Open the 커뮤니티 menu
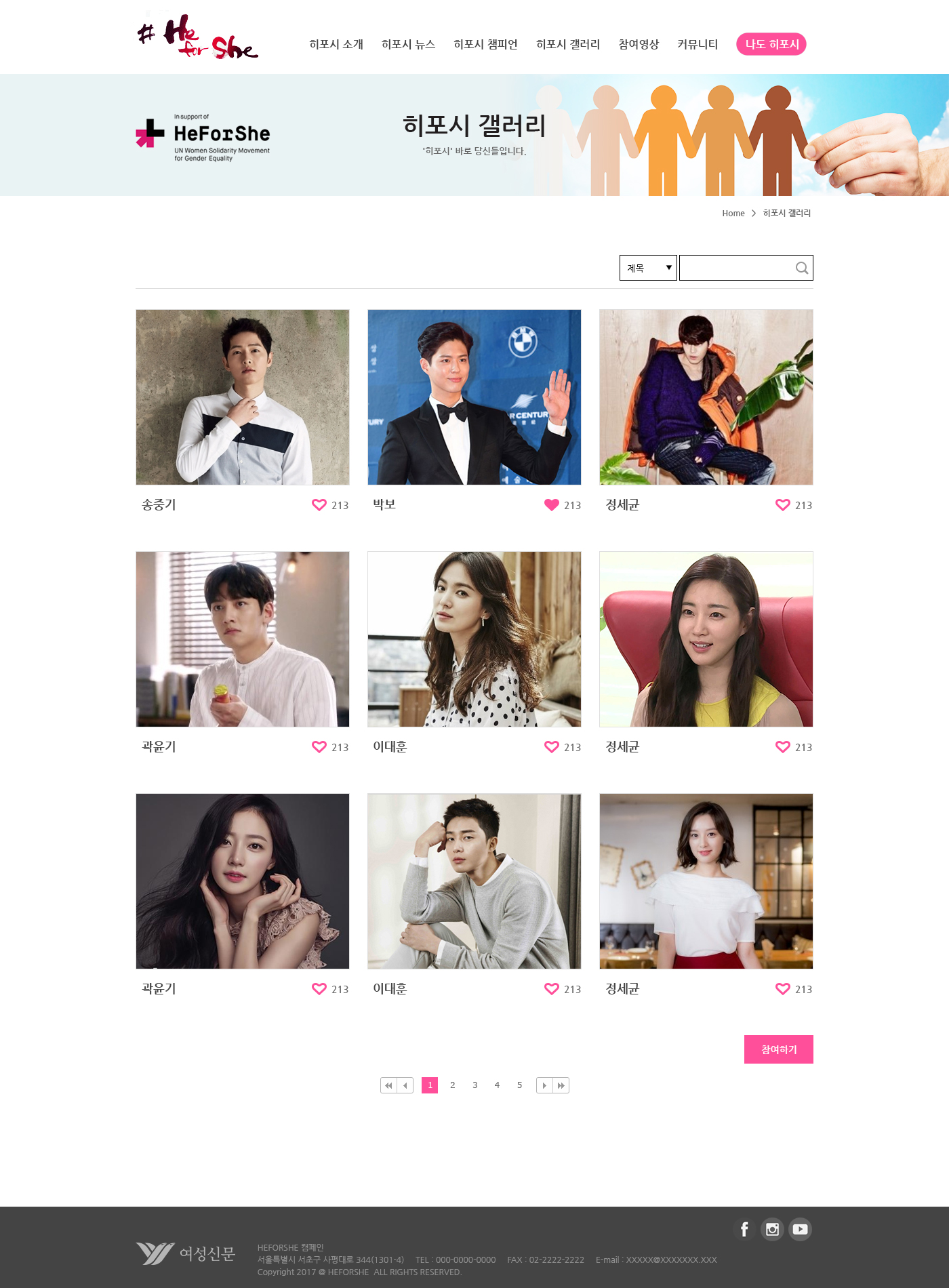This screenshot has width=949, height=1288. tap(697, 44)
